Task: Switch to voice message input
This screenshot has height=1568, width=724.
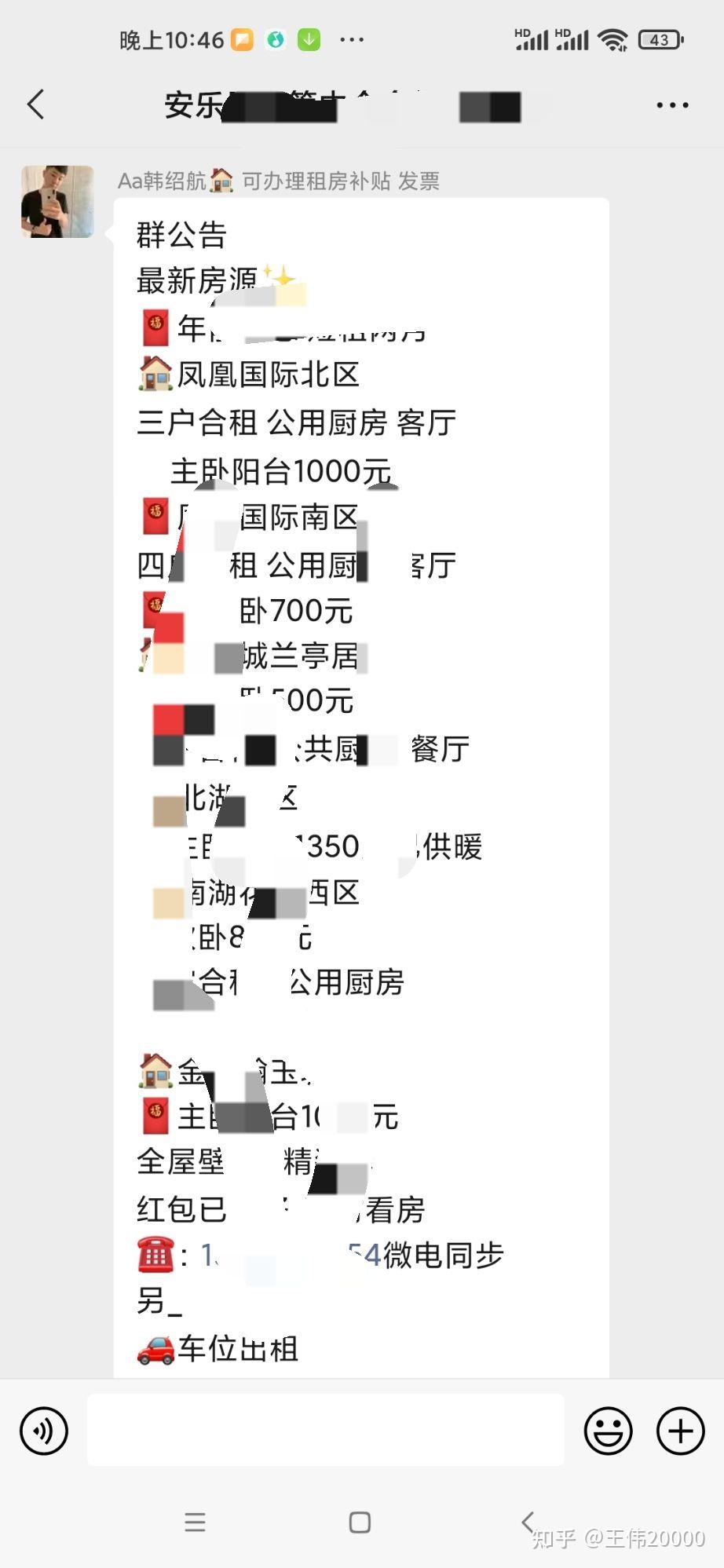Action: click(44, 1431)
